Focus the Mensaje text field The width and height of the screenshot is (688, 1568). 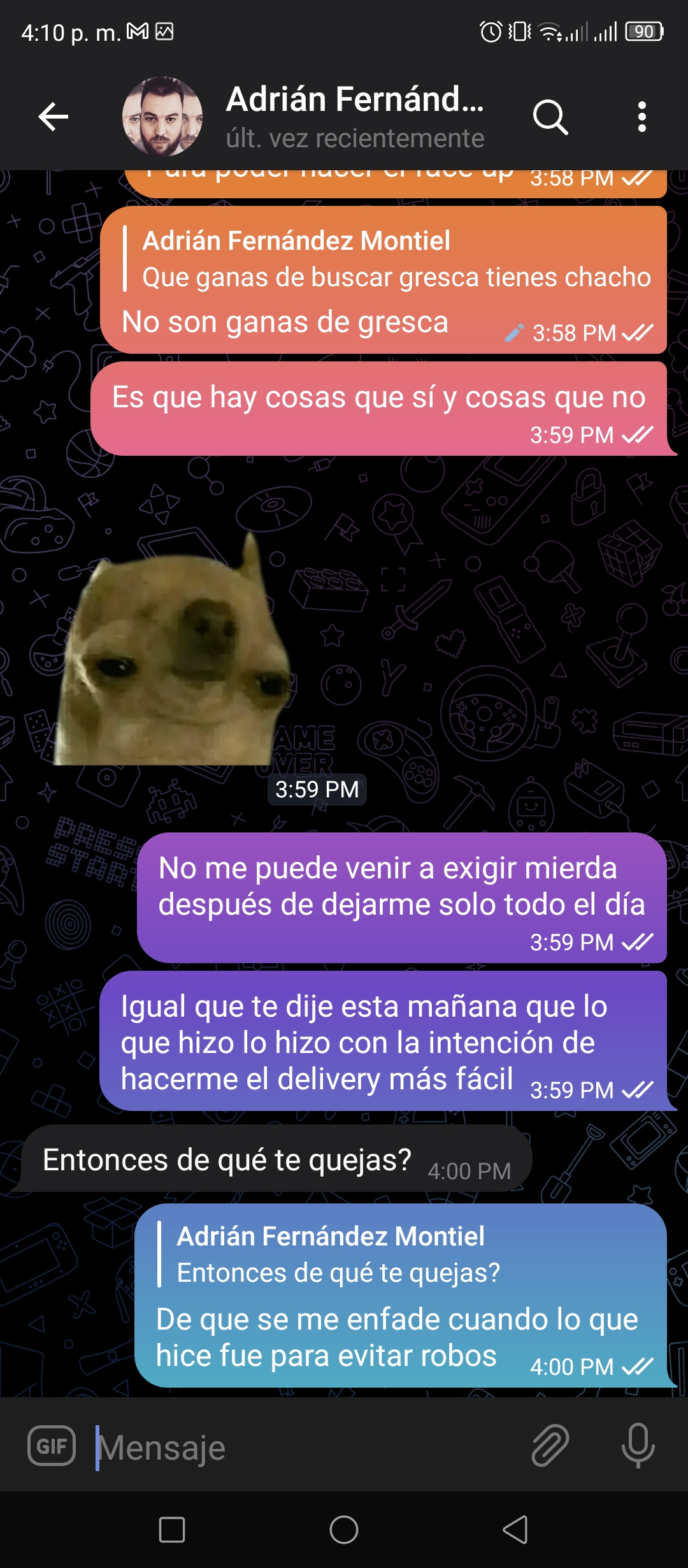click(306, 1447)
